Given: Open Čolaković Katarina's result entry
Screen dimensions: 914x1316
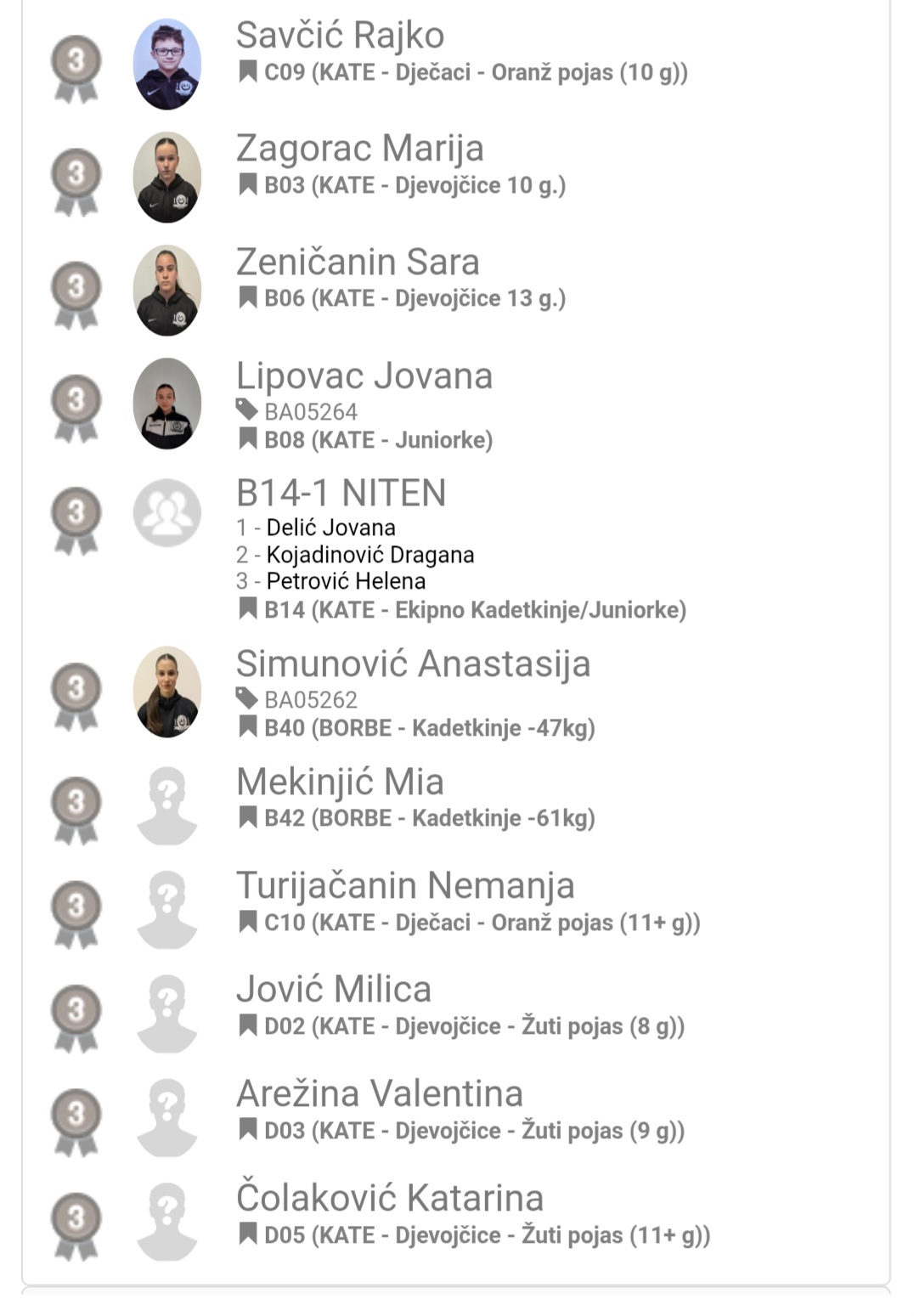Looking at the screenshot, I should click(389, 1199).
